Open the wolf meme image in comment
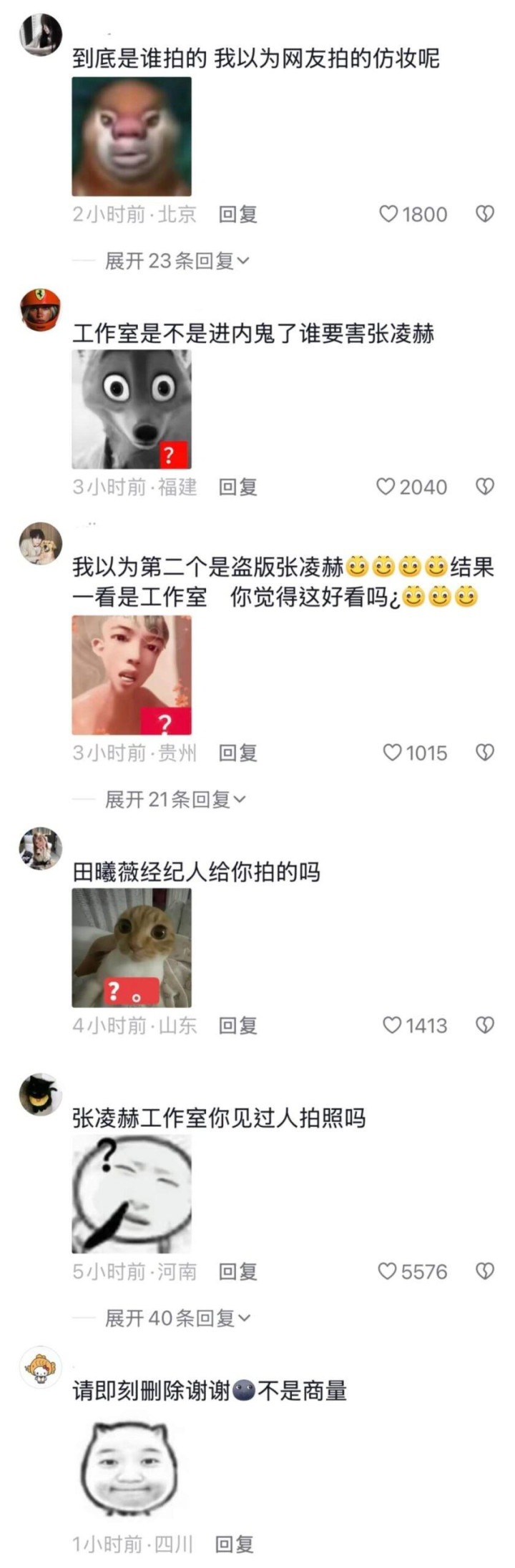This screenshot has width=515, height=1568. (x=132, y=410)
